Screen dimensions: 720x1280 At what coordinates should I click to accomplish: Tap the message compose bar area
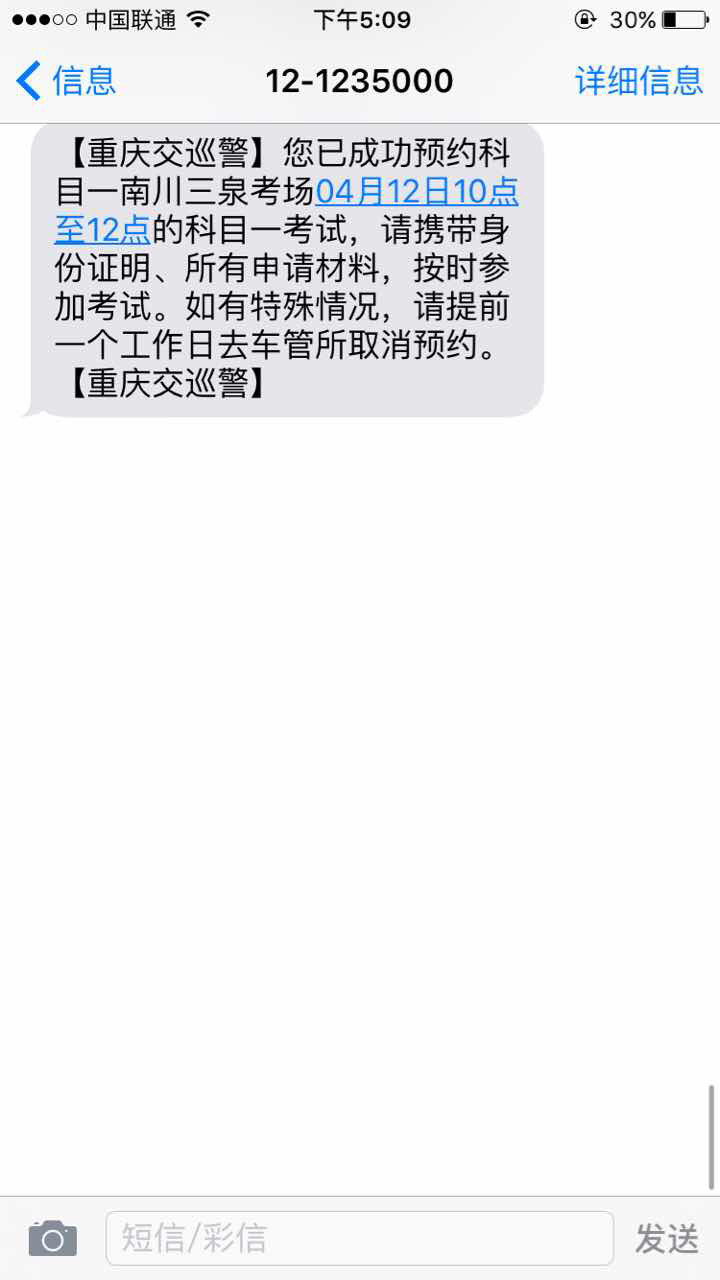click(360, 1237)
